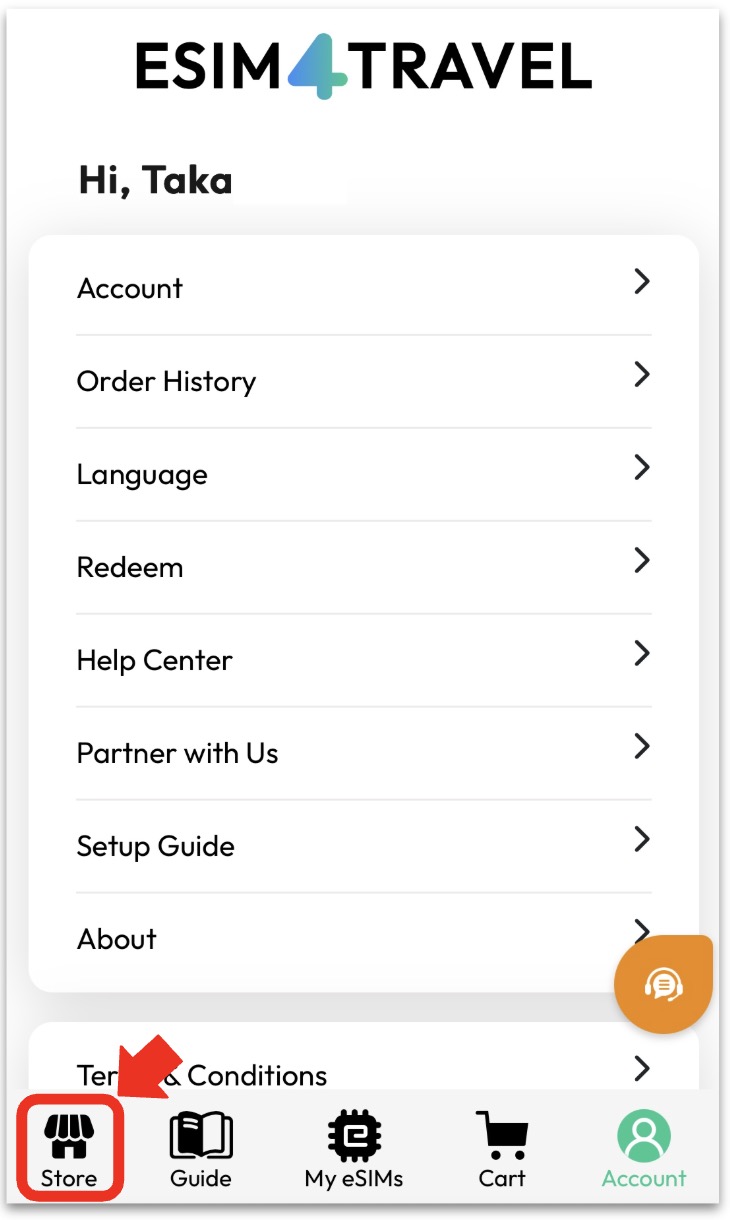Switch to the Guide tab
The height and width of the screenshot is (1220, 730).
201,1150
